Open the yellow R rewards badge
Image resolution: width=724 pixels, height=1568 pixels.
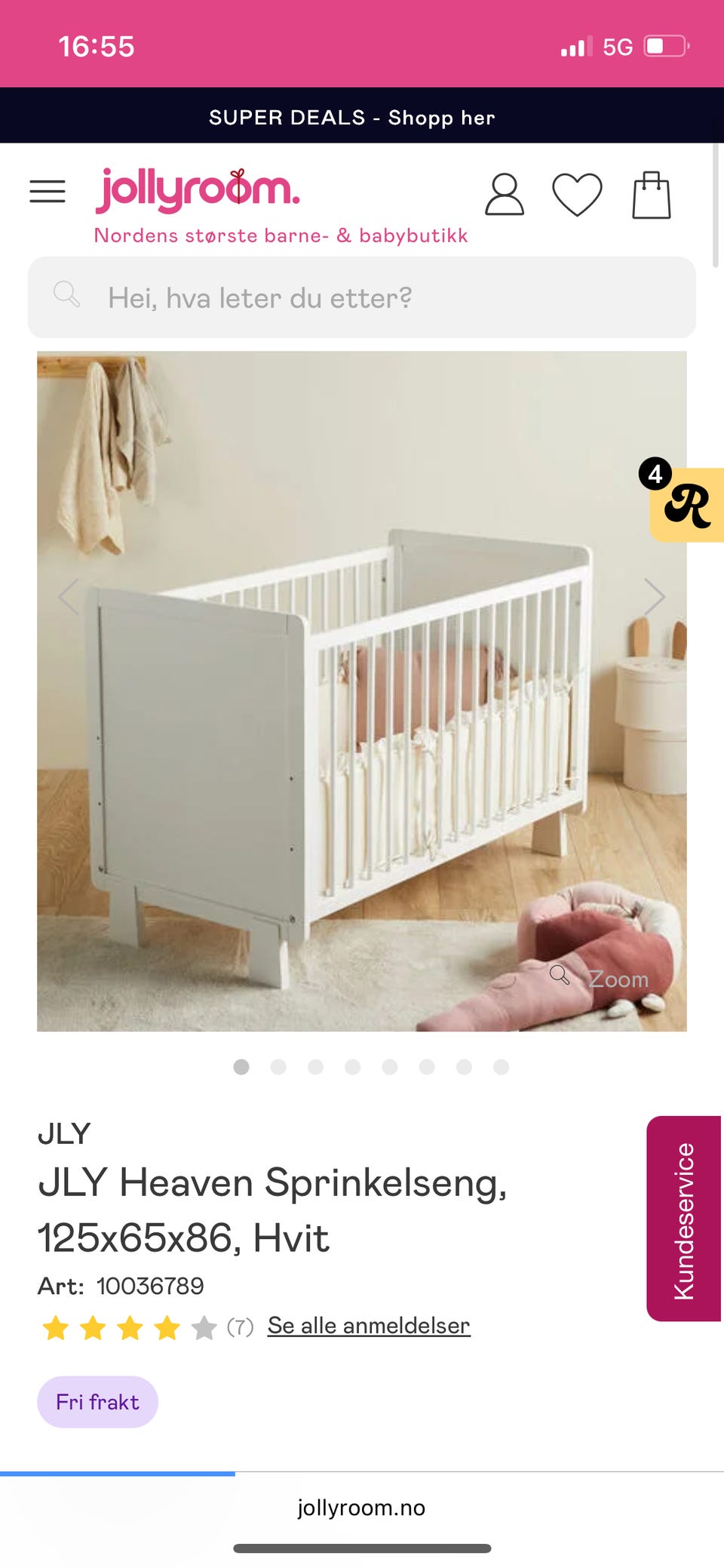click(685, 503)
